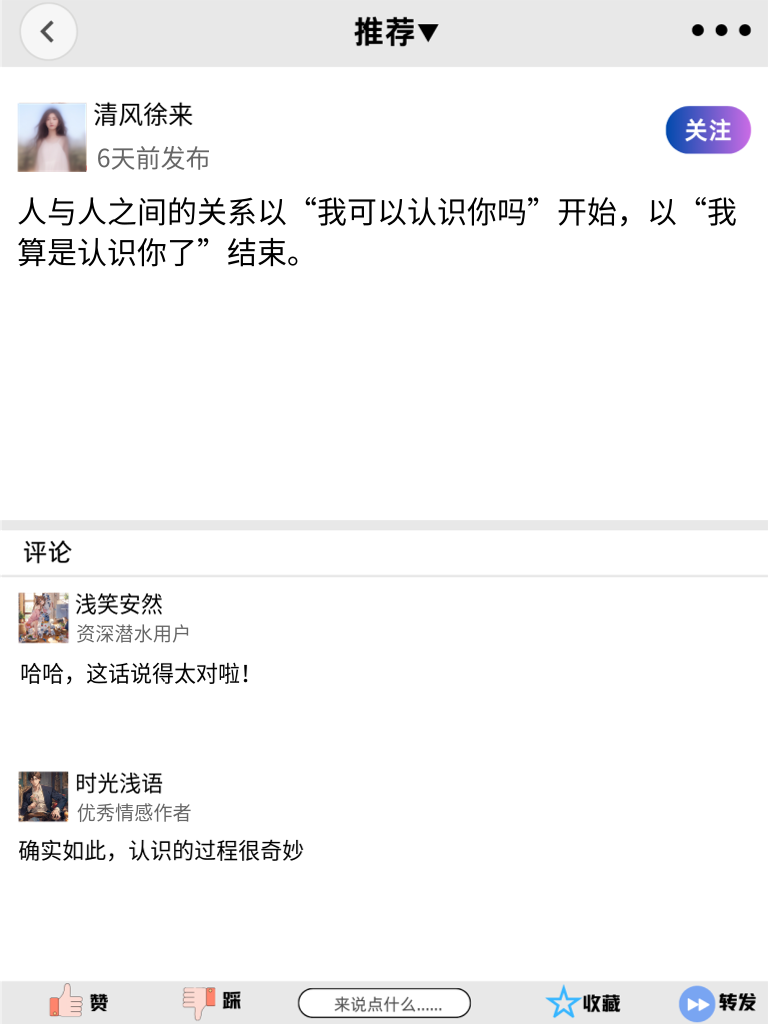The width and height of the screenshot is (768, 1024).
Task: Click the like thumbs-up icon
Action: pyautogui.click(x=65, y=1001)
